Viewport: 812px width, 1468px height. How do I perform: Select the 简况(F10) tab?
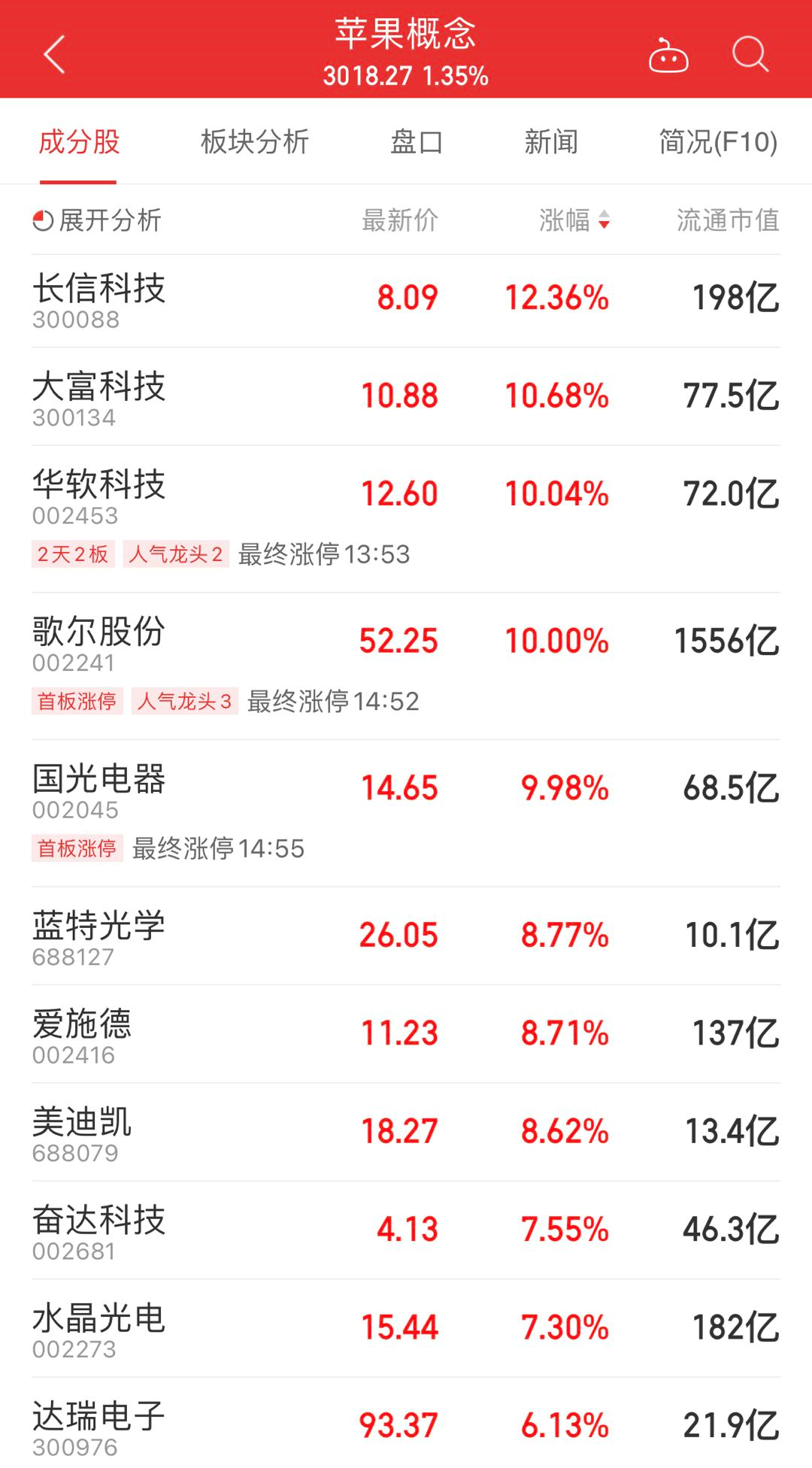[718, 142]
